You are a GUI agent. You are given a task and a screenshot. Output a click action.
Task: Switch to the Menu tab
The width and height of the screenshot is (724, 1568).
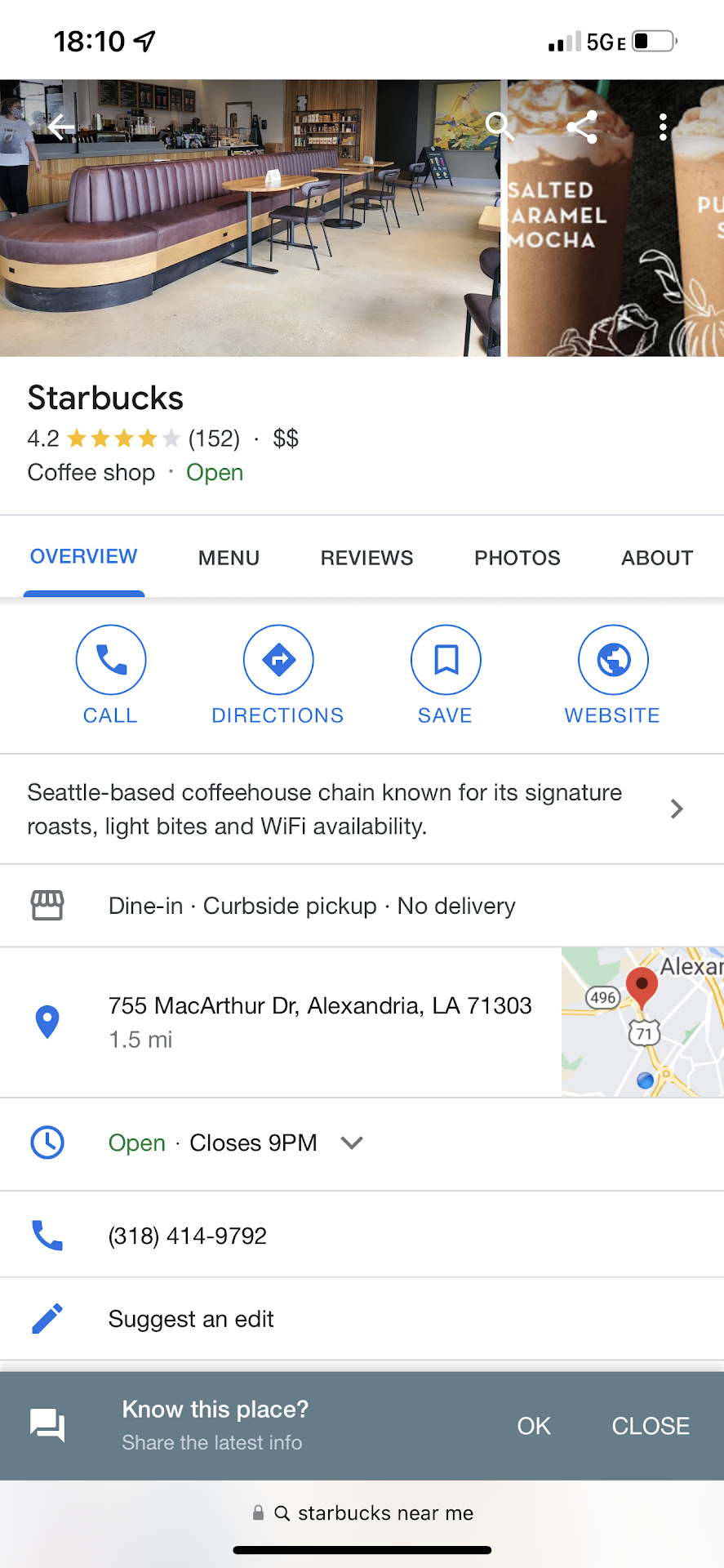click(229, 558)
